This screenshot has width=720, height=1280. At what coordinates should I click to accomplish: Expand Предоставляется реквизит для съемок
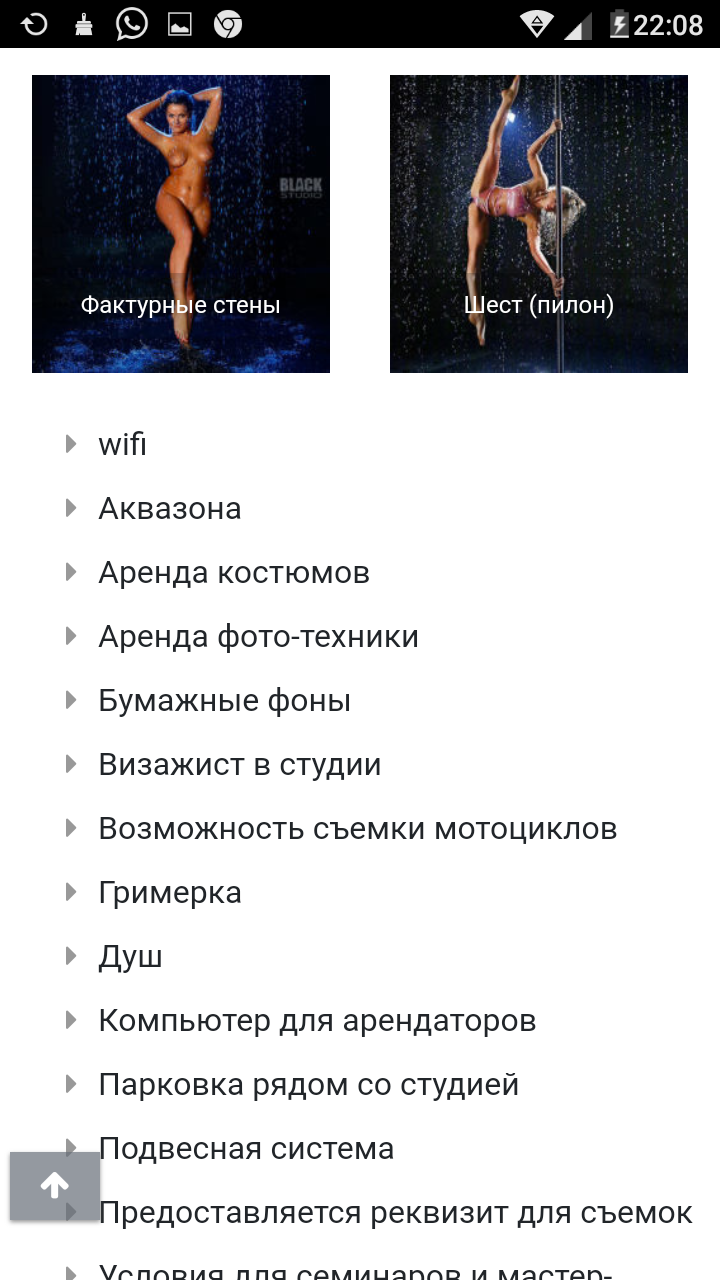pyautogui.click(x=395, y=1212)
